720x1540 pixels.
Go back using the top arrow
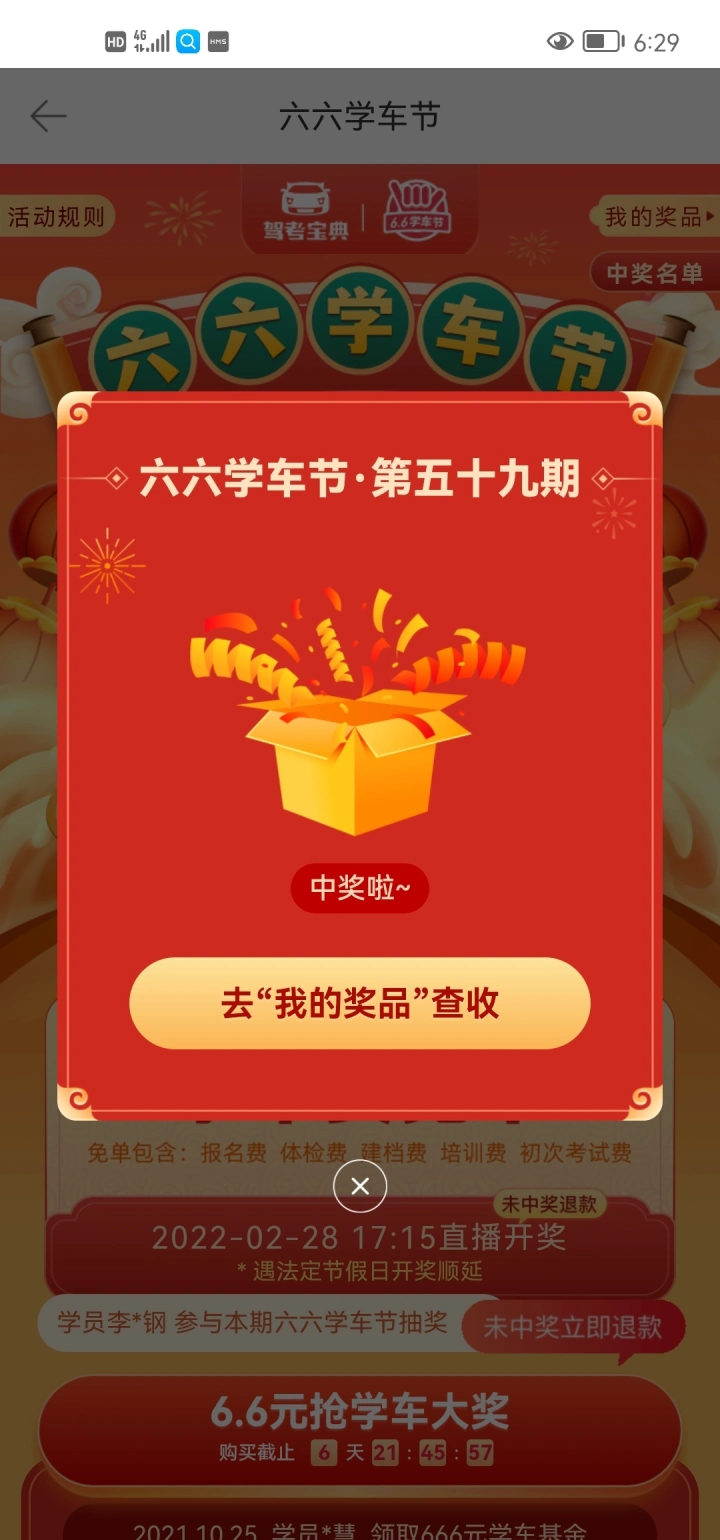pos(48,117)
